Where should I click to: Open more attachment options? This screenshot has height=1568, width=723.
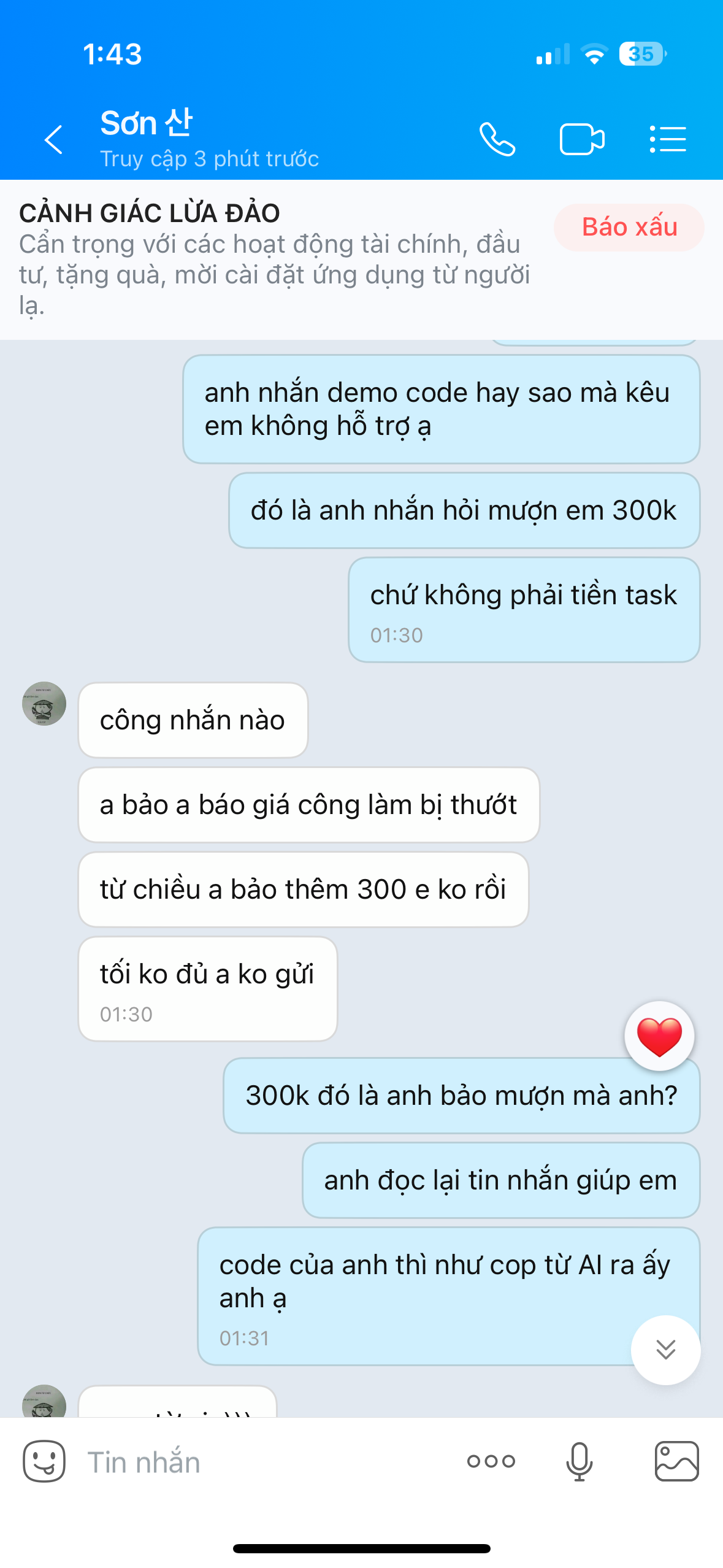(x=491, y=1461)
